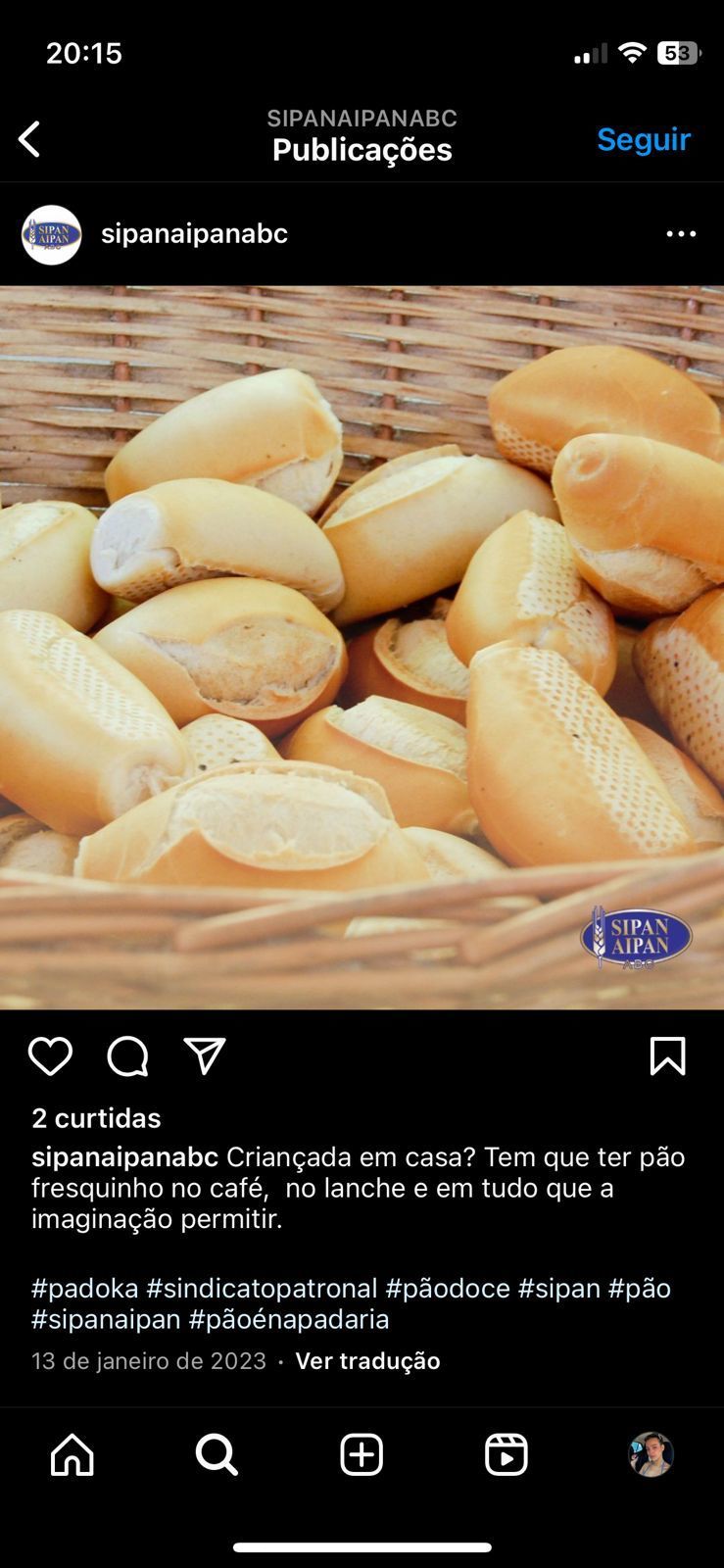Open the sipanaipanabc profile picture
724x1568 pixels.
pyautogui.click(x=52, y=235)
